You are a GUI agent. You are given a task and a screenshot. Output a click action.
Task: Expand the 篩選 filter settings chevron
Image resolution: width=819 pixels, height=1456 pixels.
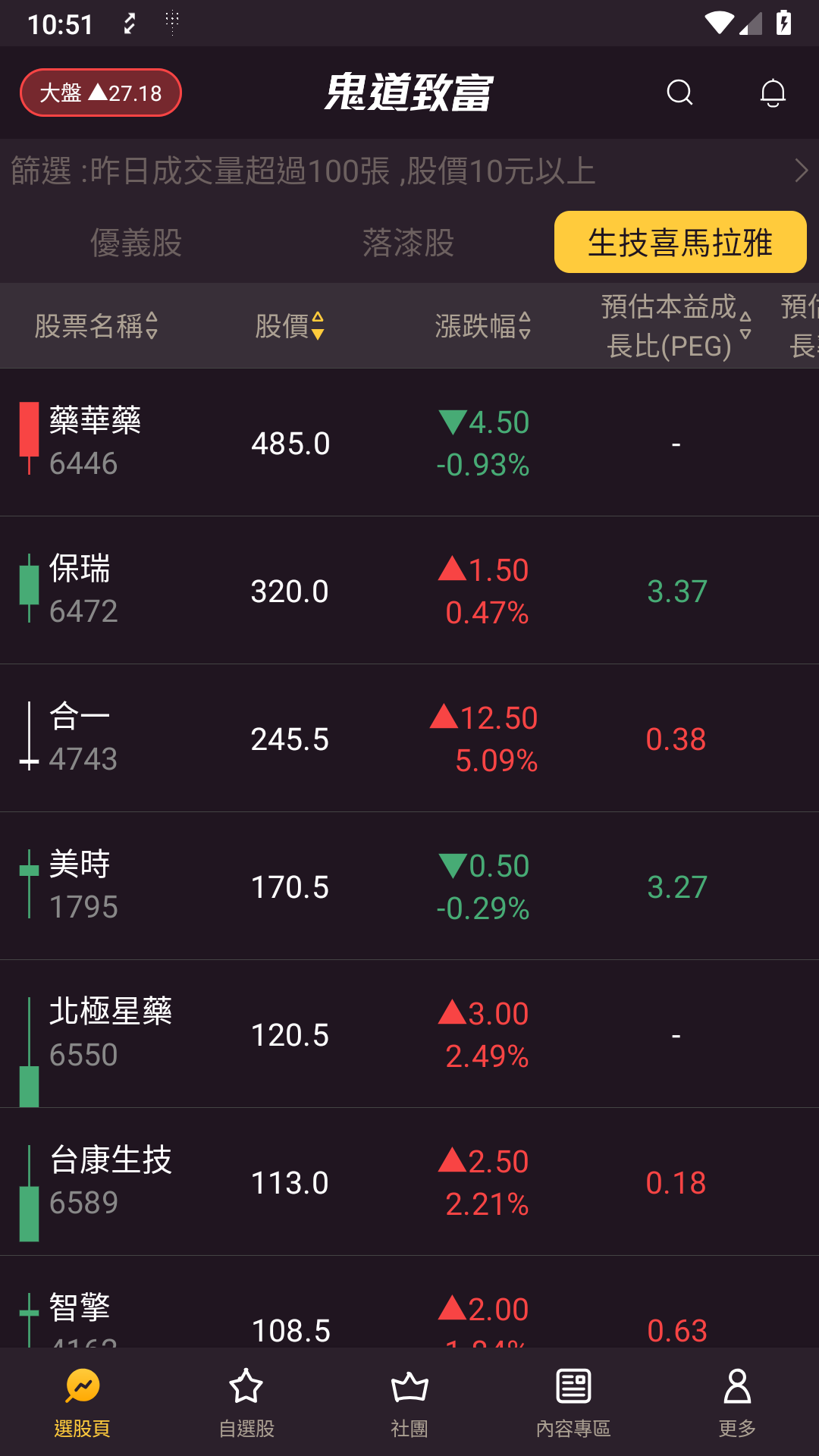point(802,170)
